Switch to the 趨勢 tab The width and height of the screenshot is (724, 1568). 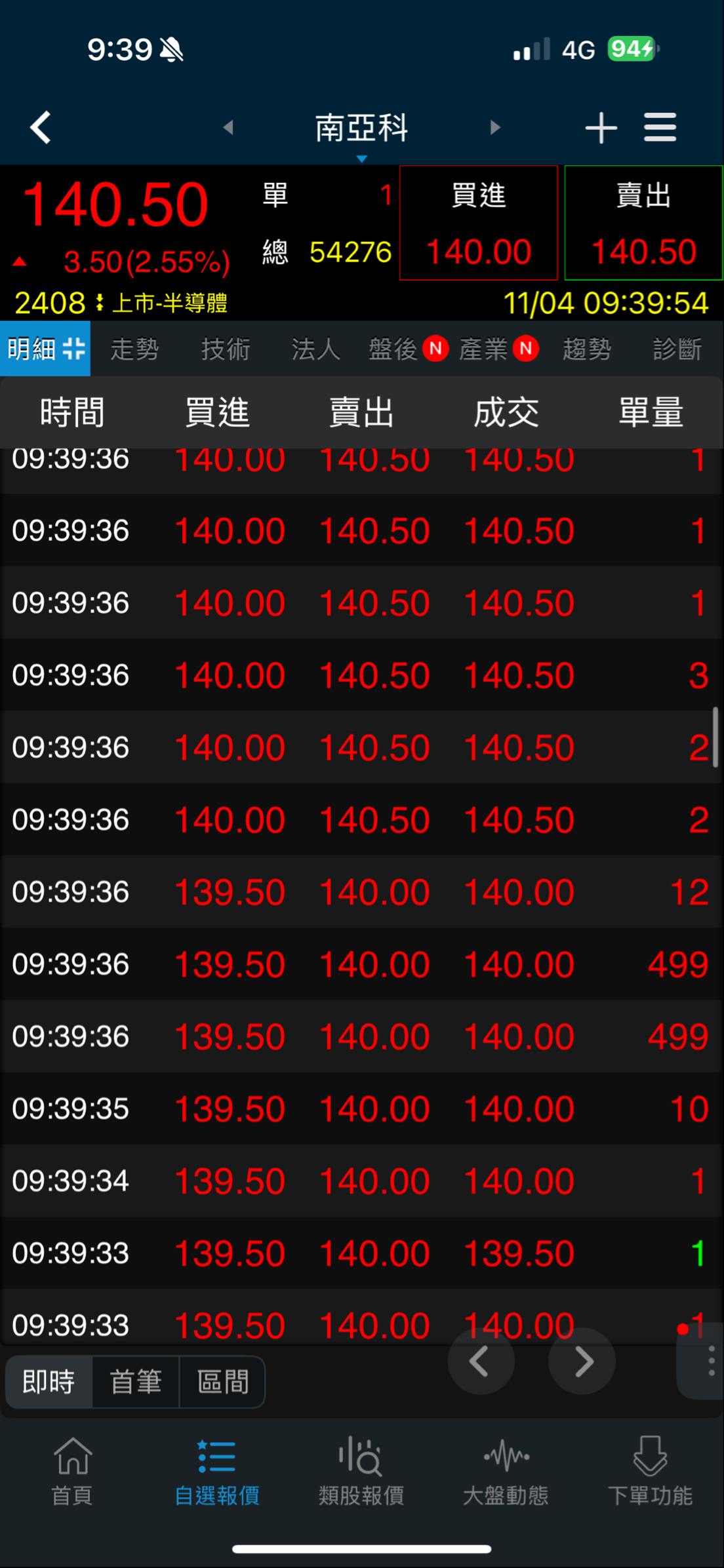click(587, 349)
